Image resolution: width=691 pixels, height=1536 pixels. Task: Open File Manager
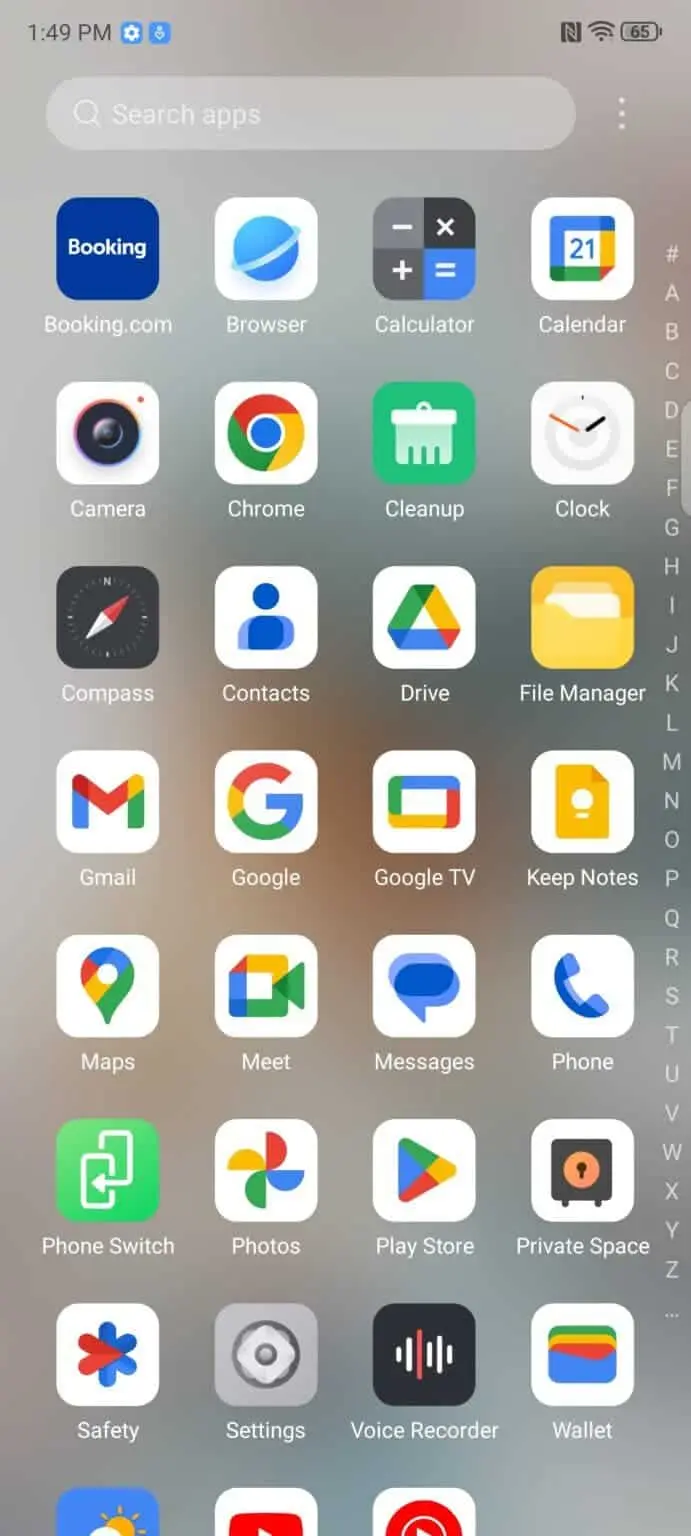coord(582,617)
